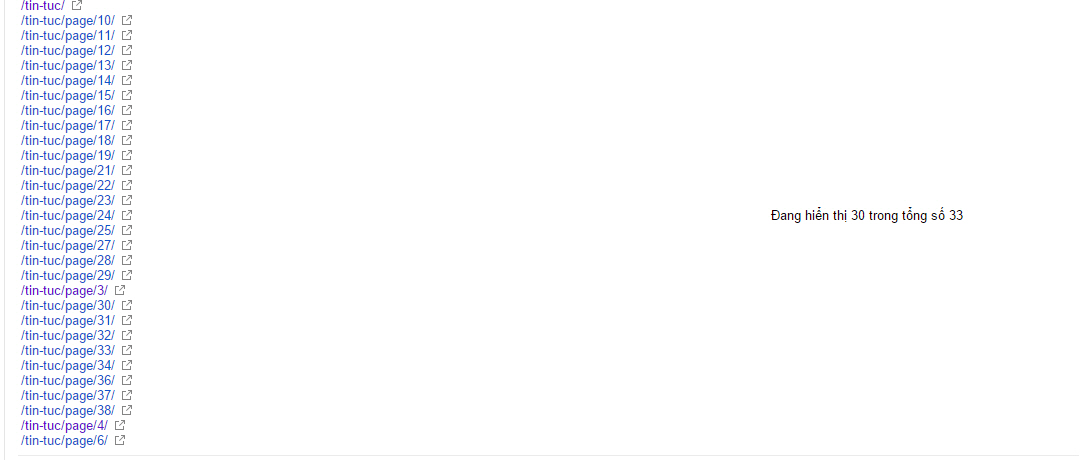Open the /tin-tuc/page/21/ link
The image size is (1080, 460).
click(x=67, y=170)
